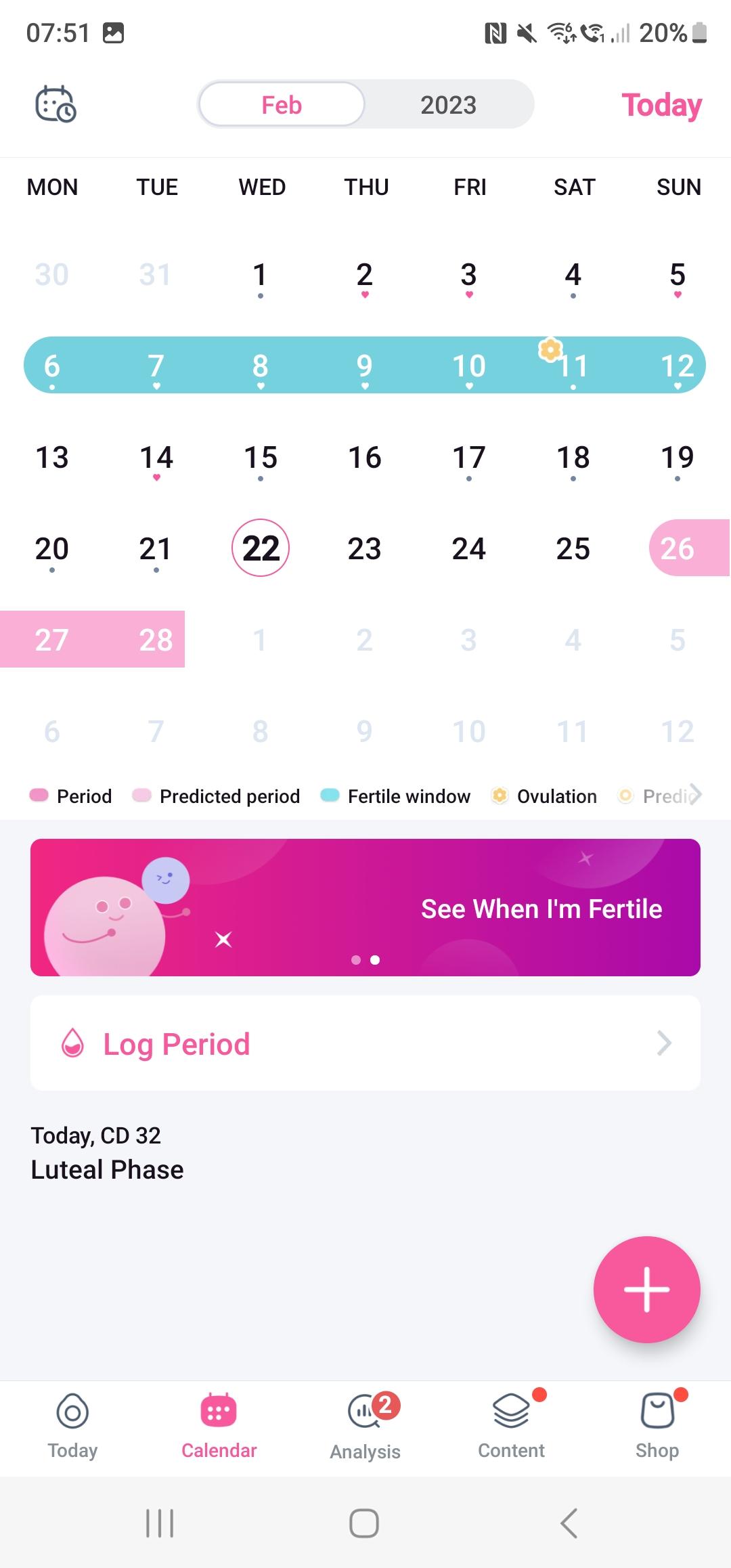Expand the legend with the arrow
Screen dimensions: 731x1568
click(695, 795)
